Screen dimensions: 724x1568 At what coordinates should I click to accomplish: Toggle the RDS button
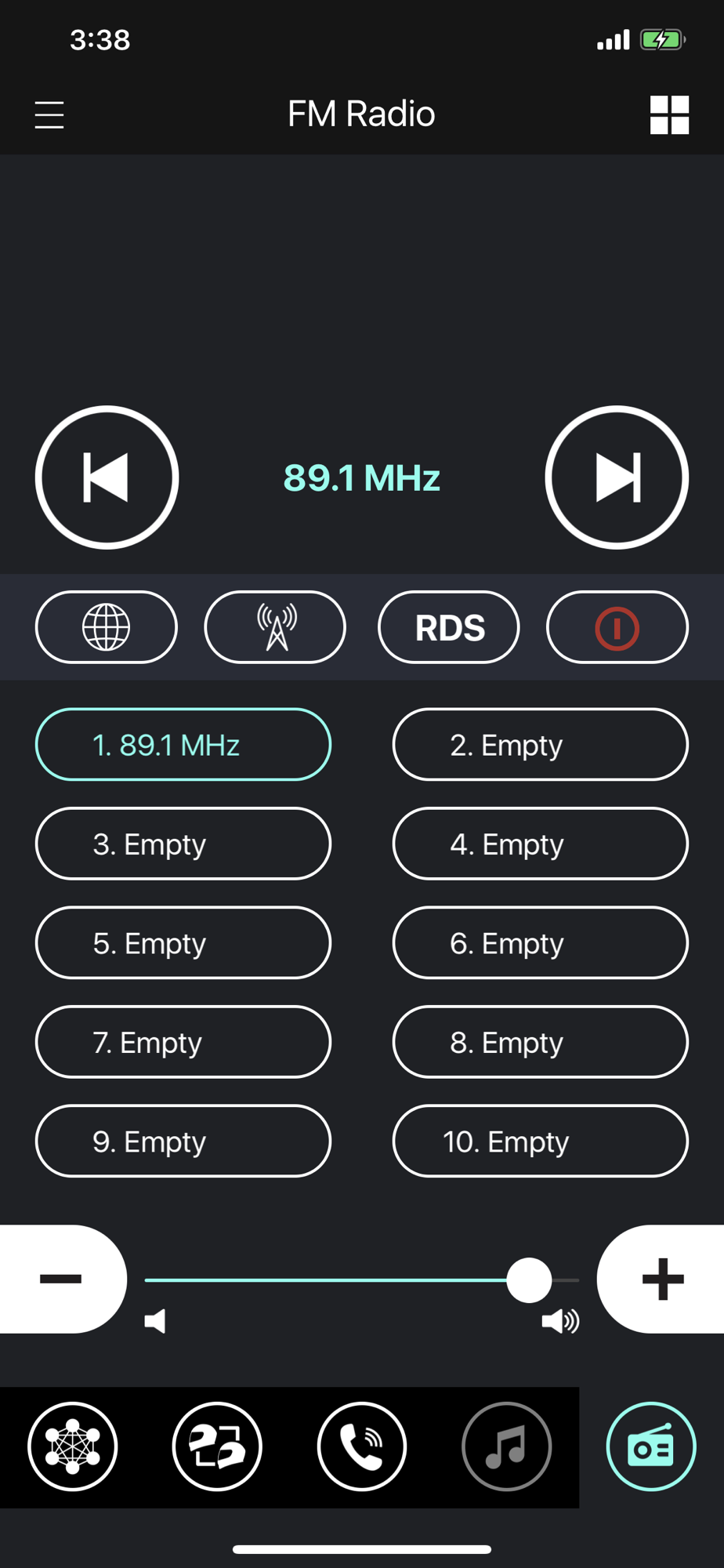449,627
